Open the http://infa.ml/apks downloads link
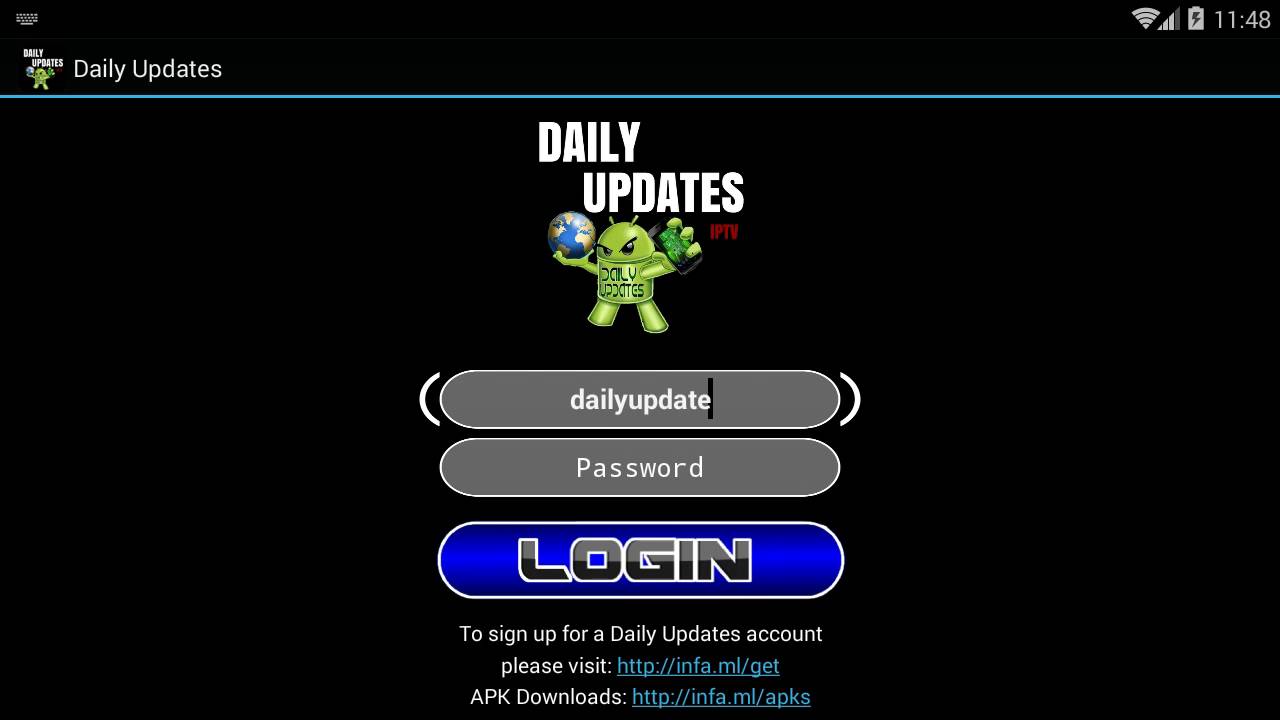 720,697
